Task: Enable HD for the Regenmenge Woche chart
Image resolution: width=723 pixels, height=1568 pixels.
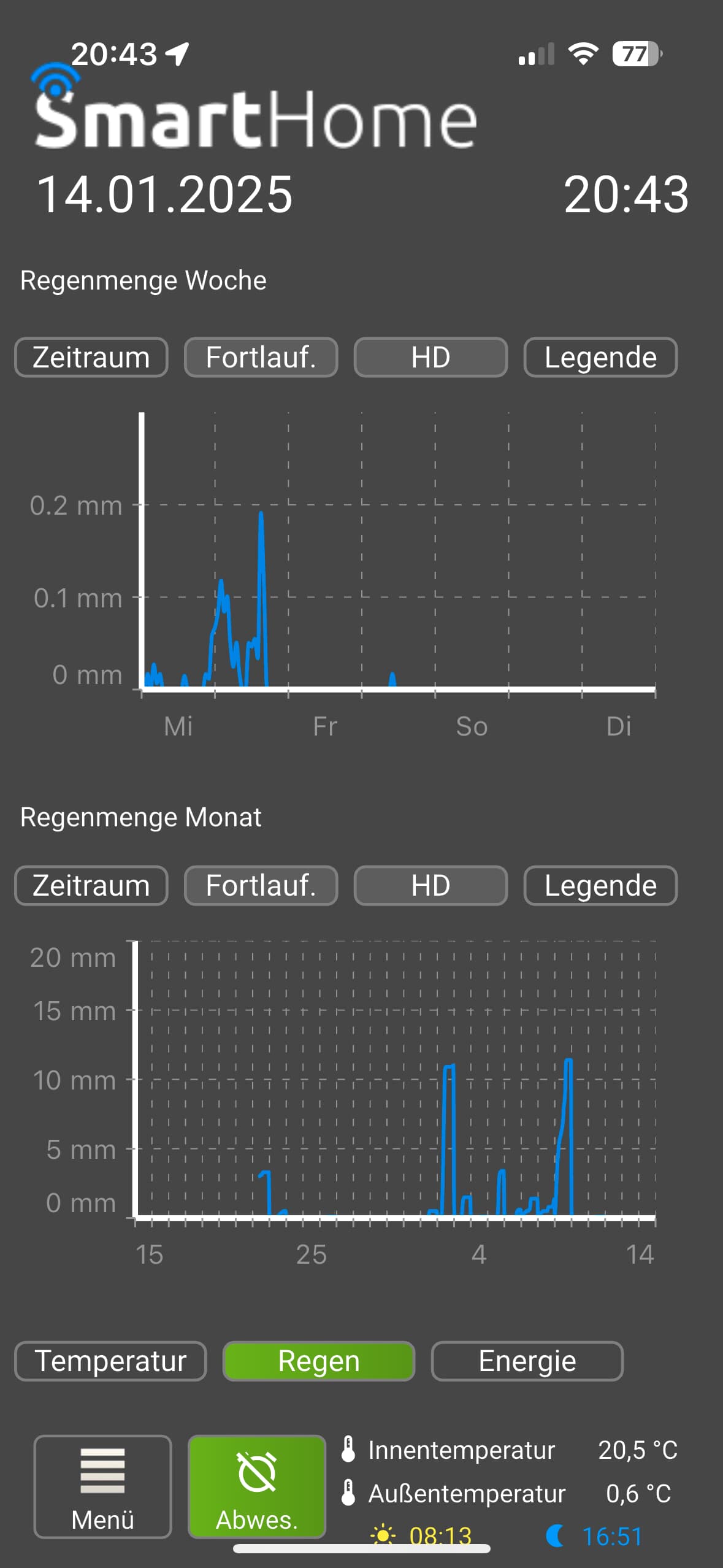Action: pyautogui.click(x=430, y=357)
